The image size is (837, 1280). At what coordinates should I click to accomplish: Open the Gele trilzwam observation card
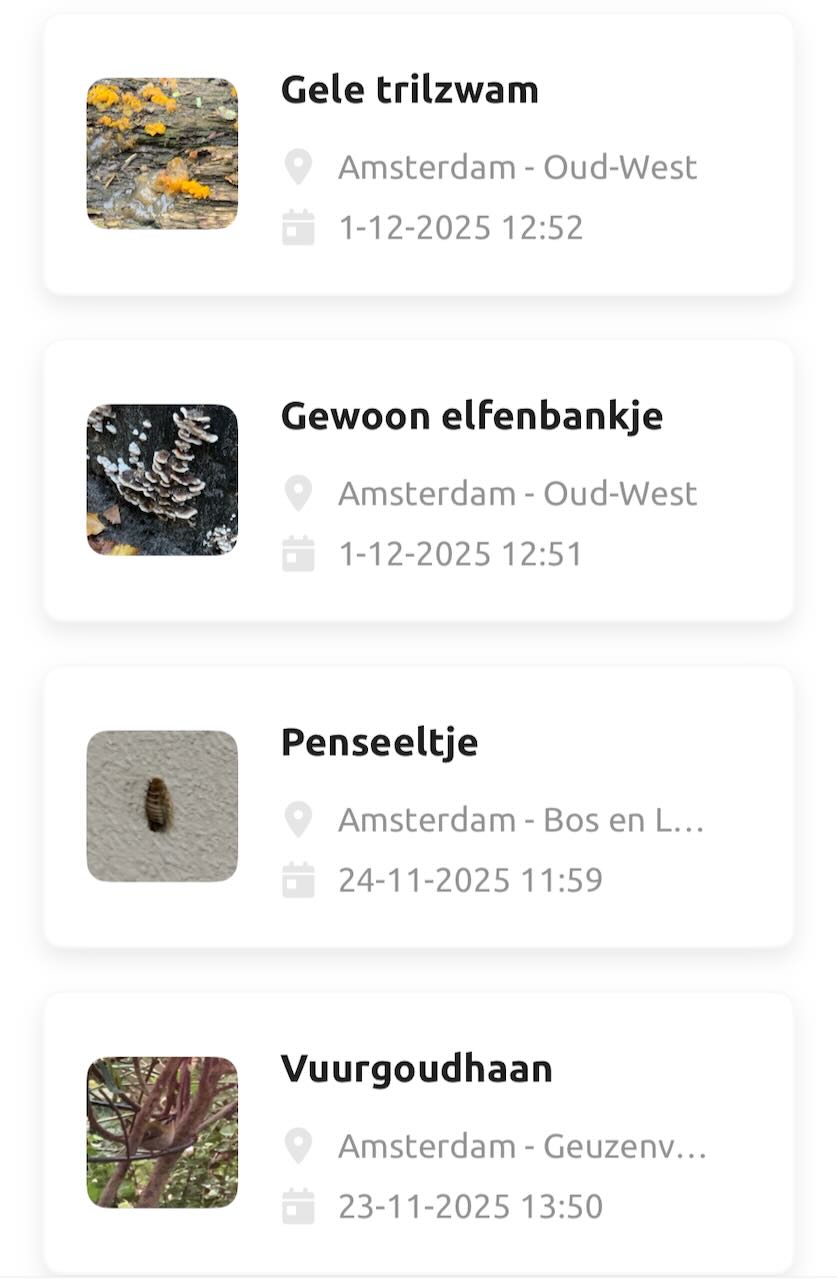pos(418,155)
